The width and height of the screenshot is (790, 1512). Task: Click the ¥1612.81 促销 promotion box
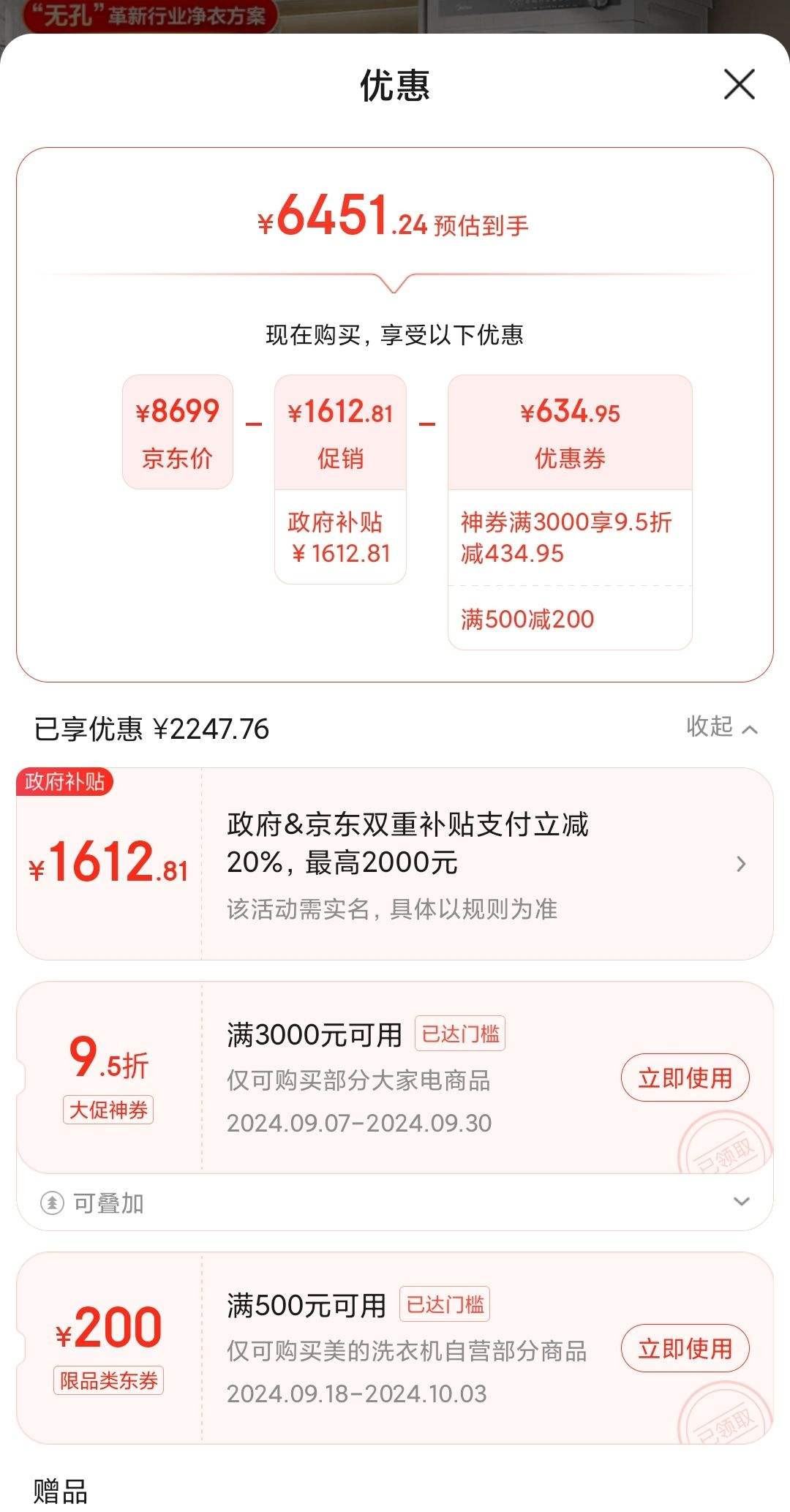tap(340, 432)
